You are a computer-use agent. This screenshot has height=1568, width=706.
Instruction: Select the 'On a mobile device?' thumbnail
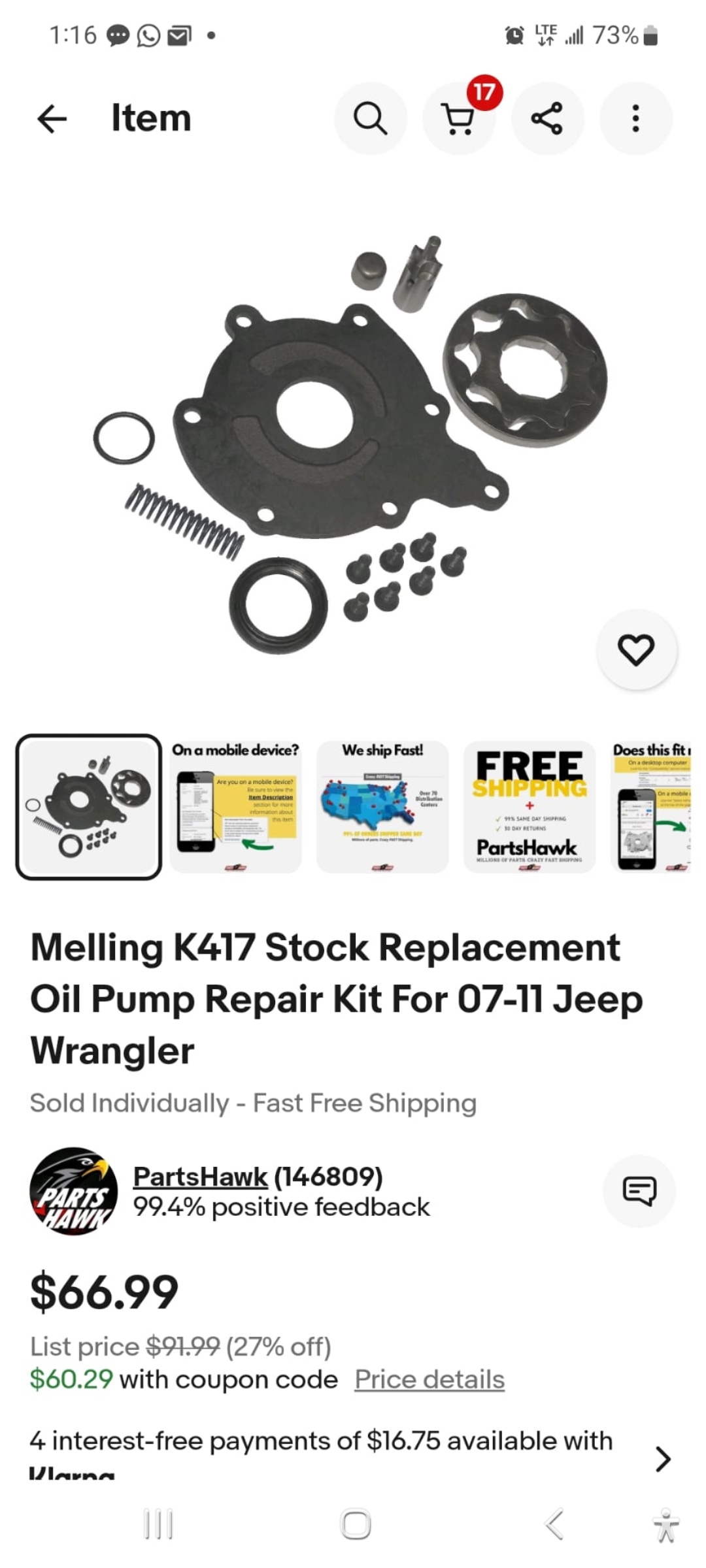pyautogui.click(x=235, y=807)
